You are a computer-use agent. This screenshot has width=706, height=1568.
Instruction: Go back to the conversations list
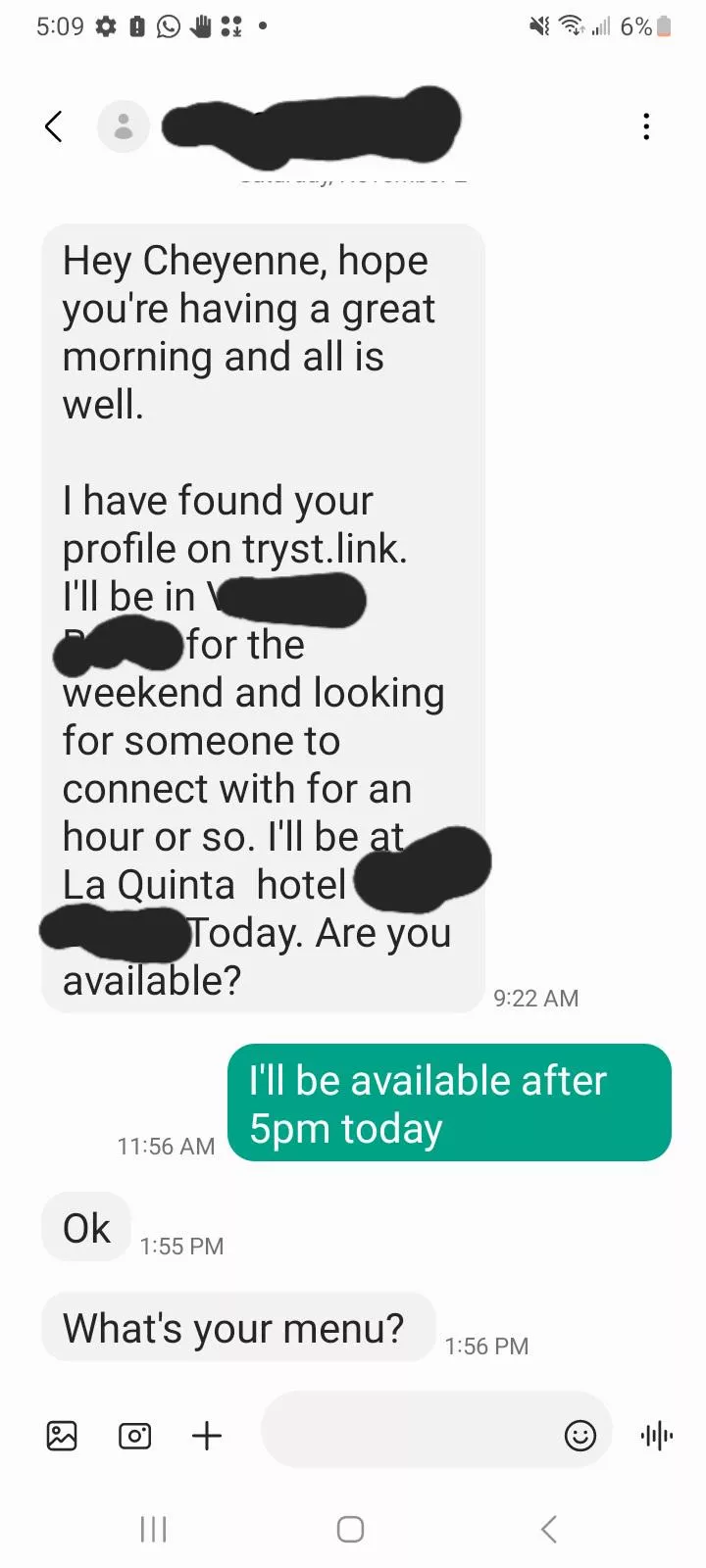54,126
